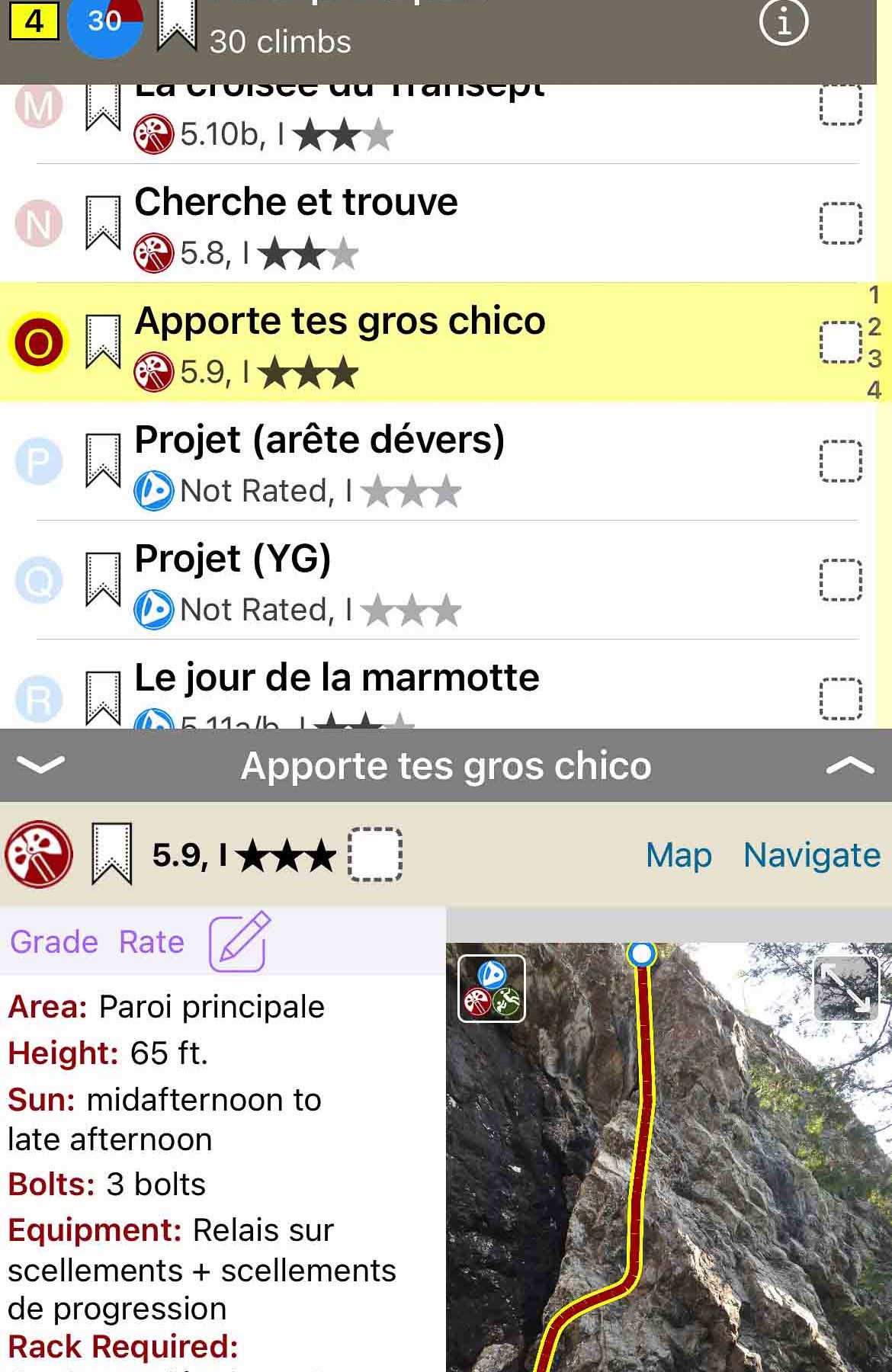Screen dimensions: 892x1372
Task: Tap Rate to rate this climb
Action: click(x=152, y=942)
